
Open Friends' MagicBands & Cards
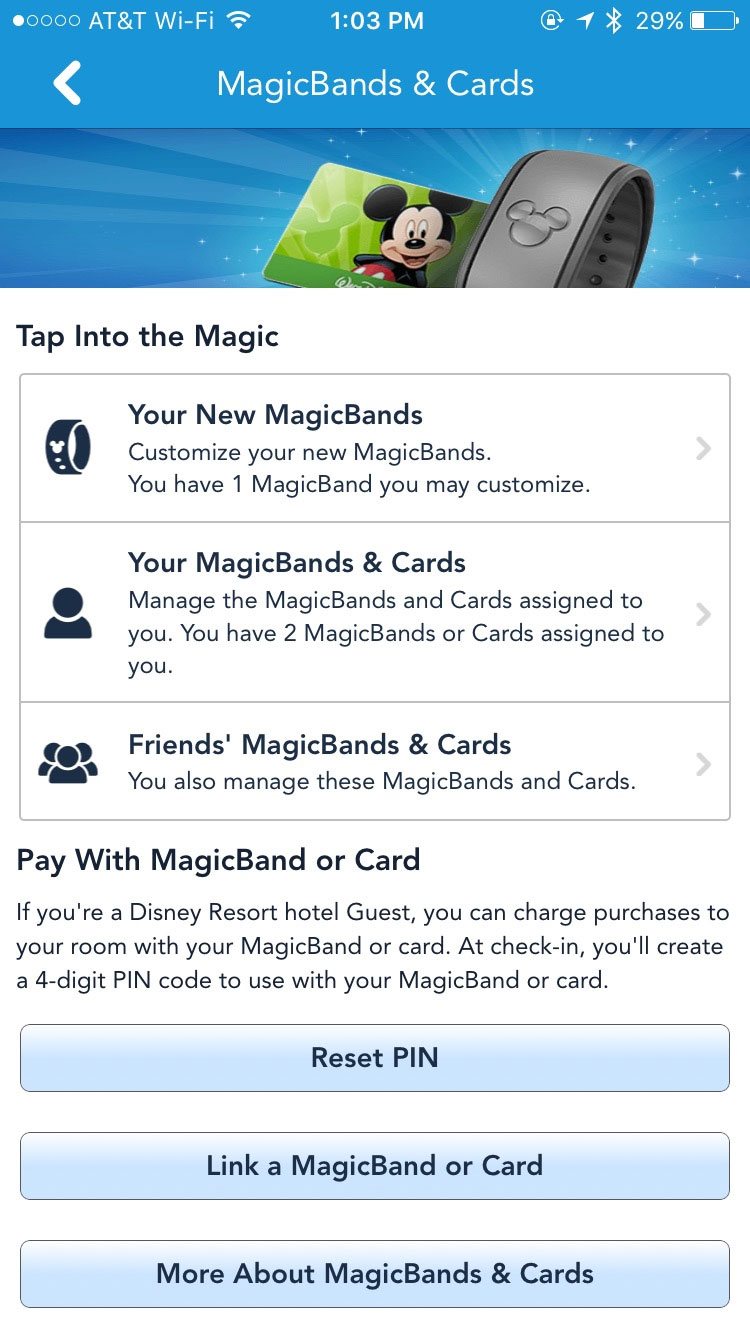(x=375, y=762)
